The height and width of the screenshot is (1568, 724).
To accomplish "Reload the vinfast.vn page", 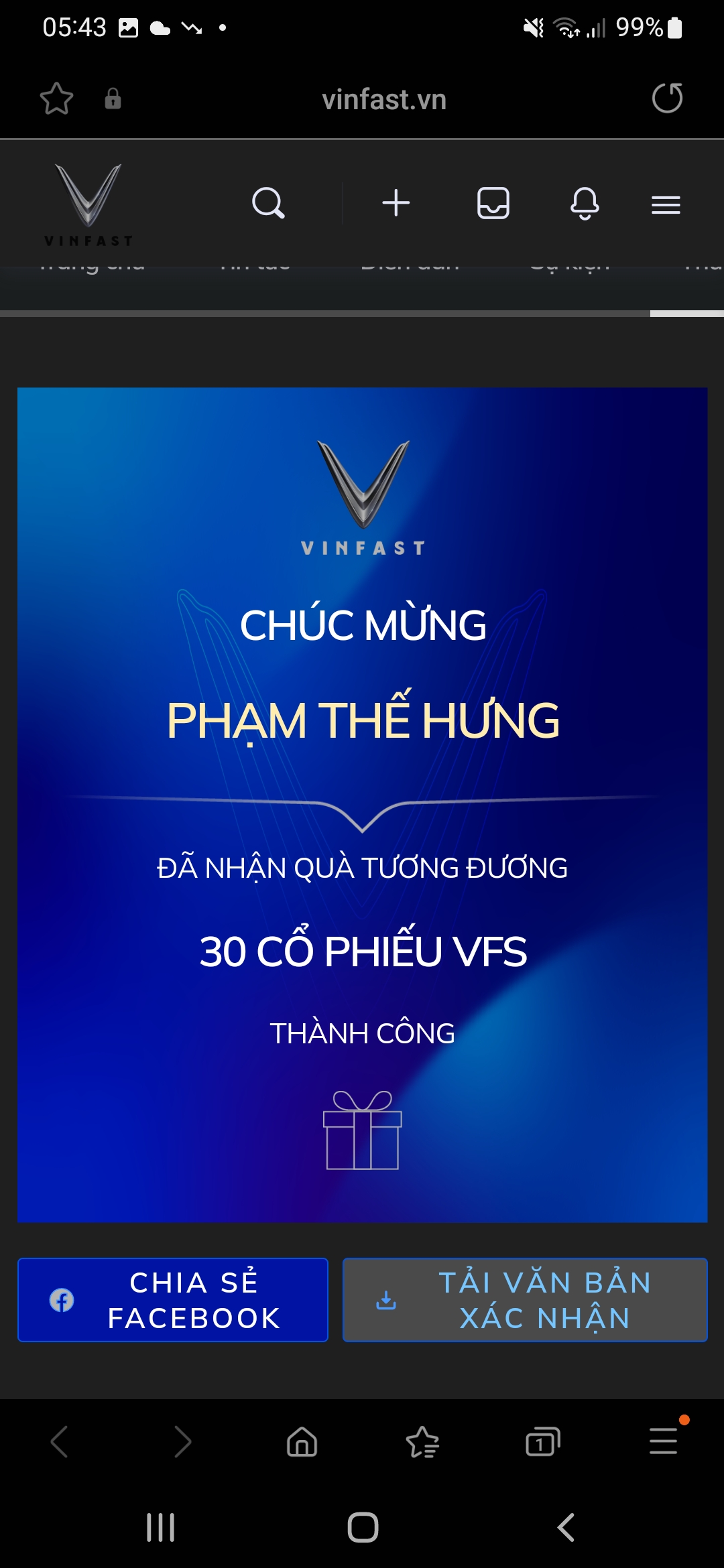I will [x=667, y=99].
